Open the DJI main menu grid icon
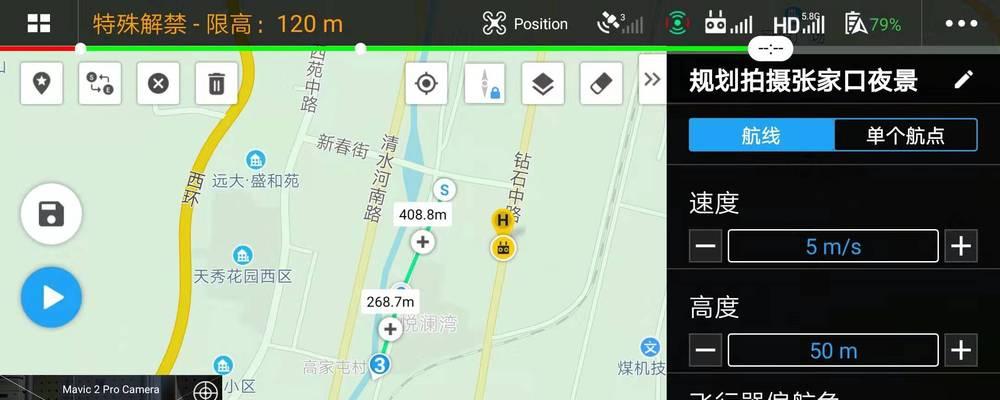The height and width of the screenshot is (400, 1000). pyautogui.click(x=39, y=24)
